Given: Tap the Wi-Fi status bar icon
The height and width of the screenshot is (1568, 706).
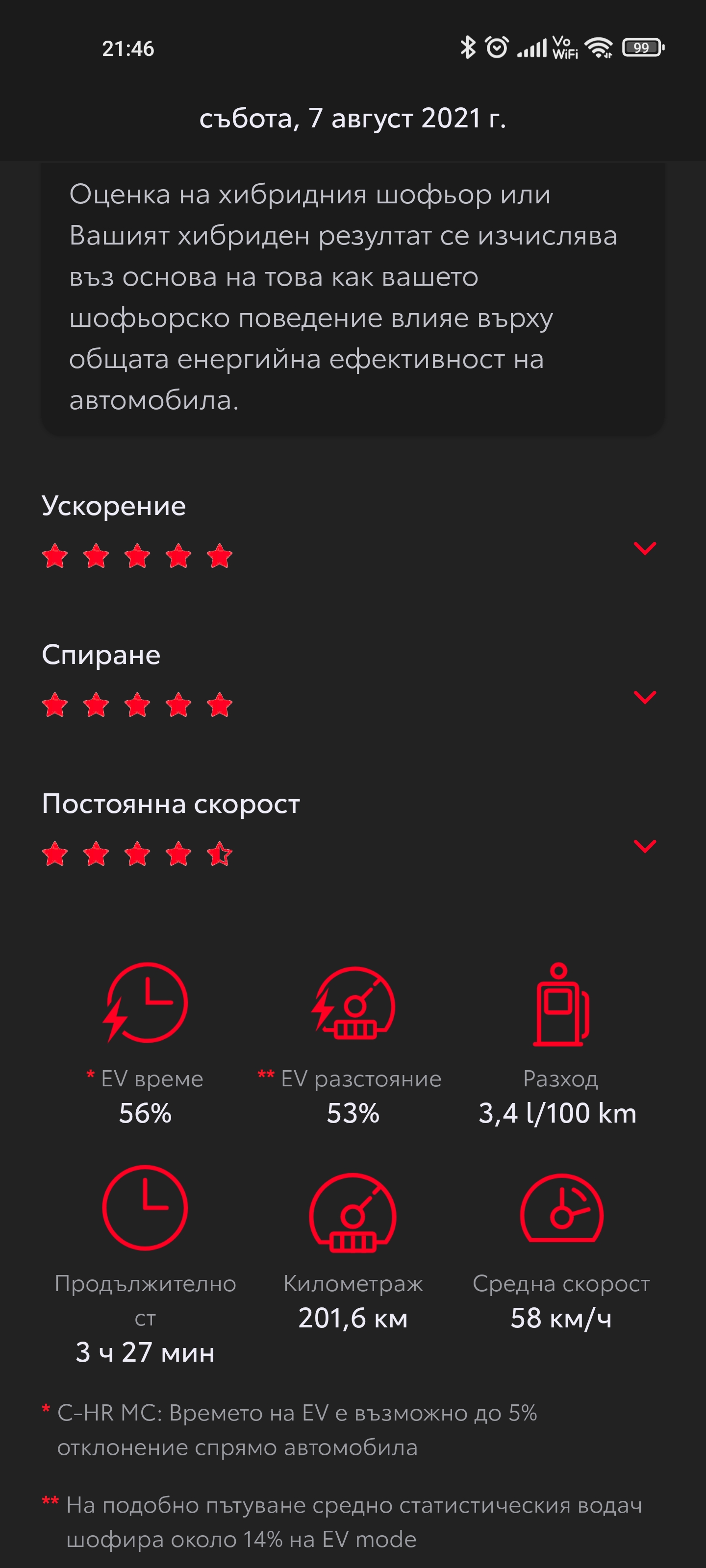Looking at the screenshot, I should pyautogui.click(x=598, y=48).
